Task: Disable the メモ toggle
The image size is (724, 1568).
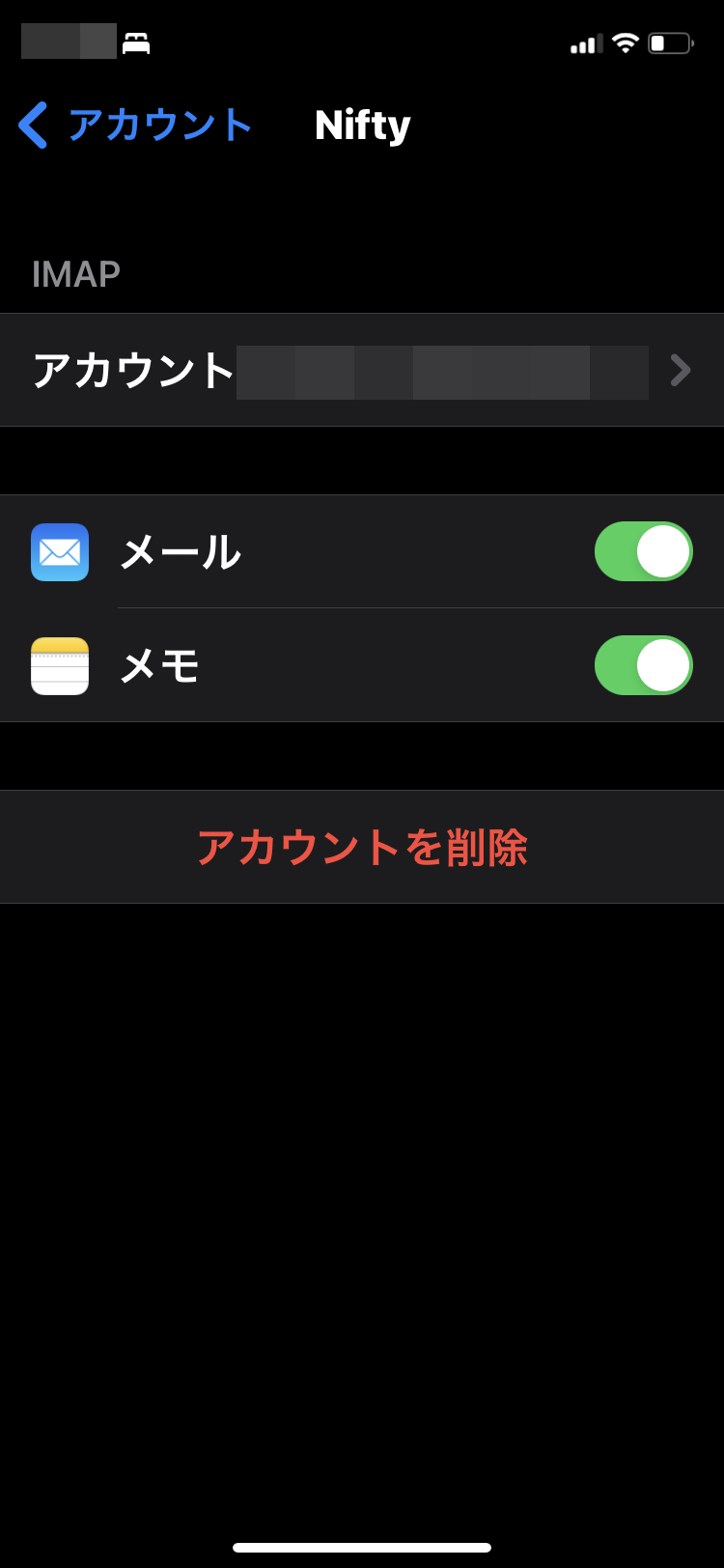Action: 644,665
